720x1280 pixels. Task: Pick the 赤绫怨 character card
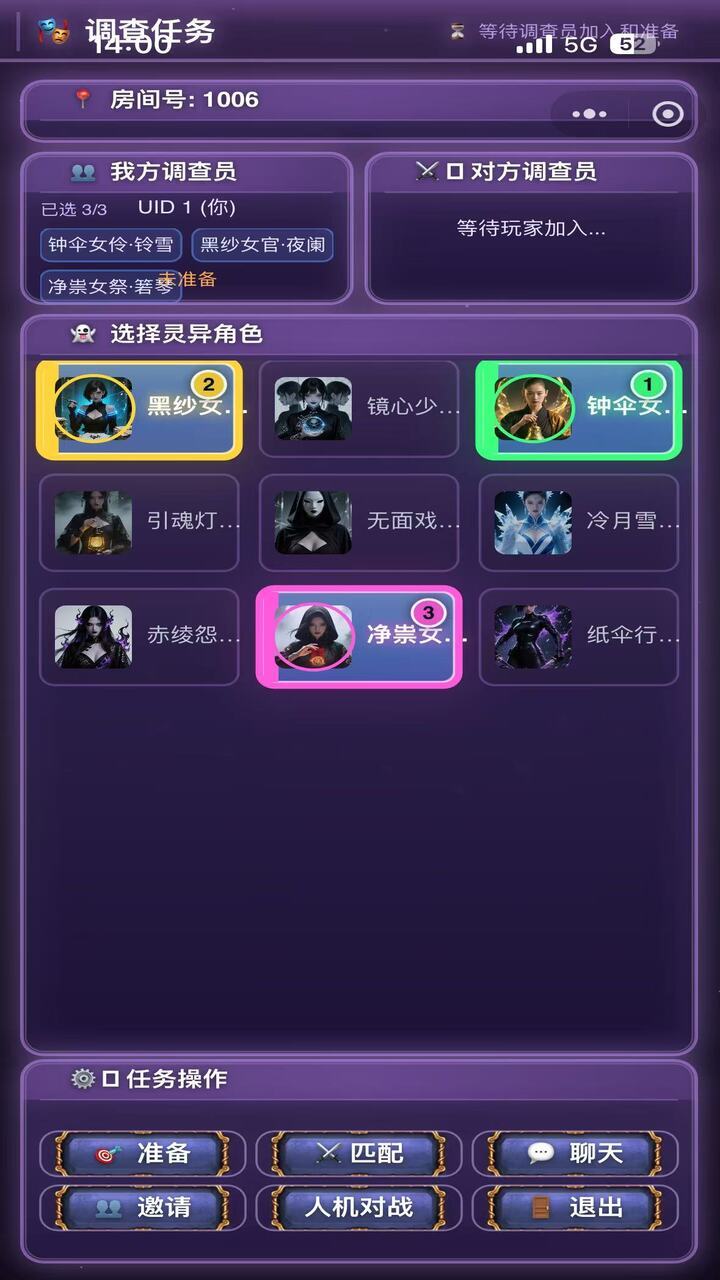point(139,637)
